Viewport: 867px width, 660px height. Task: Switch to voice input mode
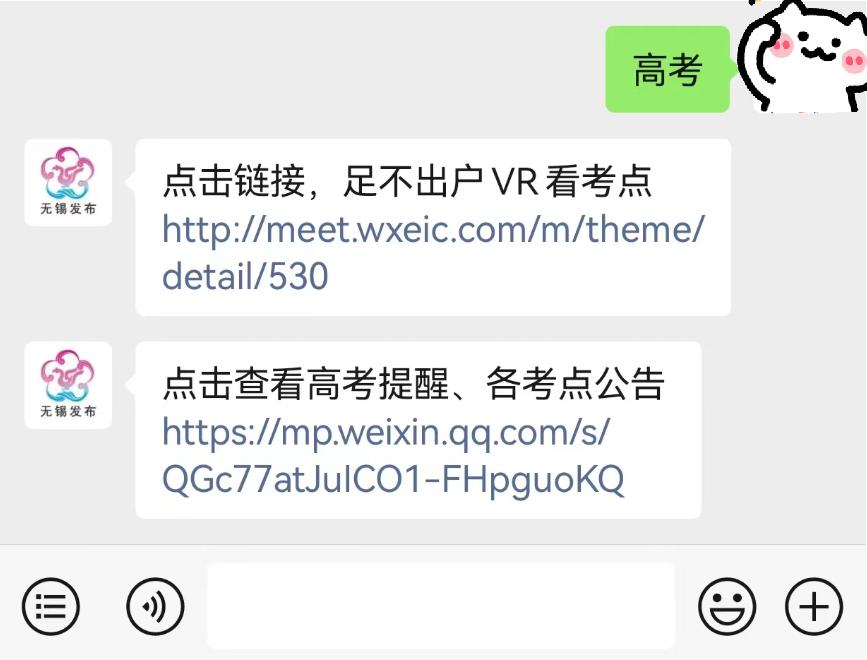[x=155, y=605]
